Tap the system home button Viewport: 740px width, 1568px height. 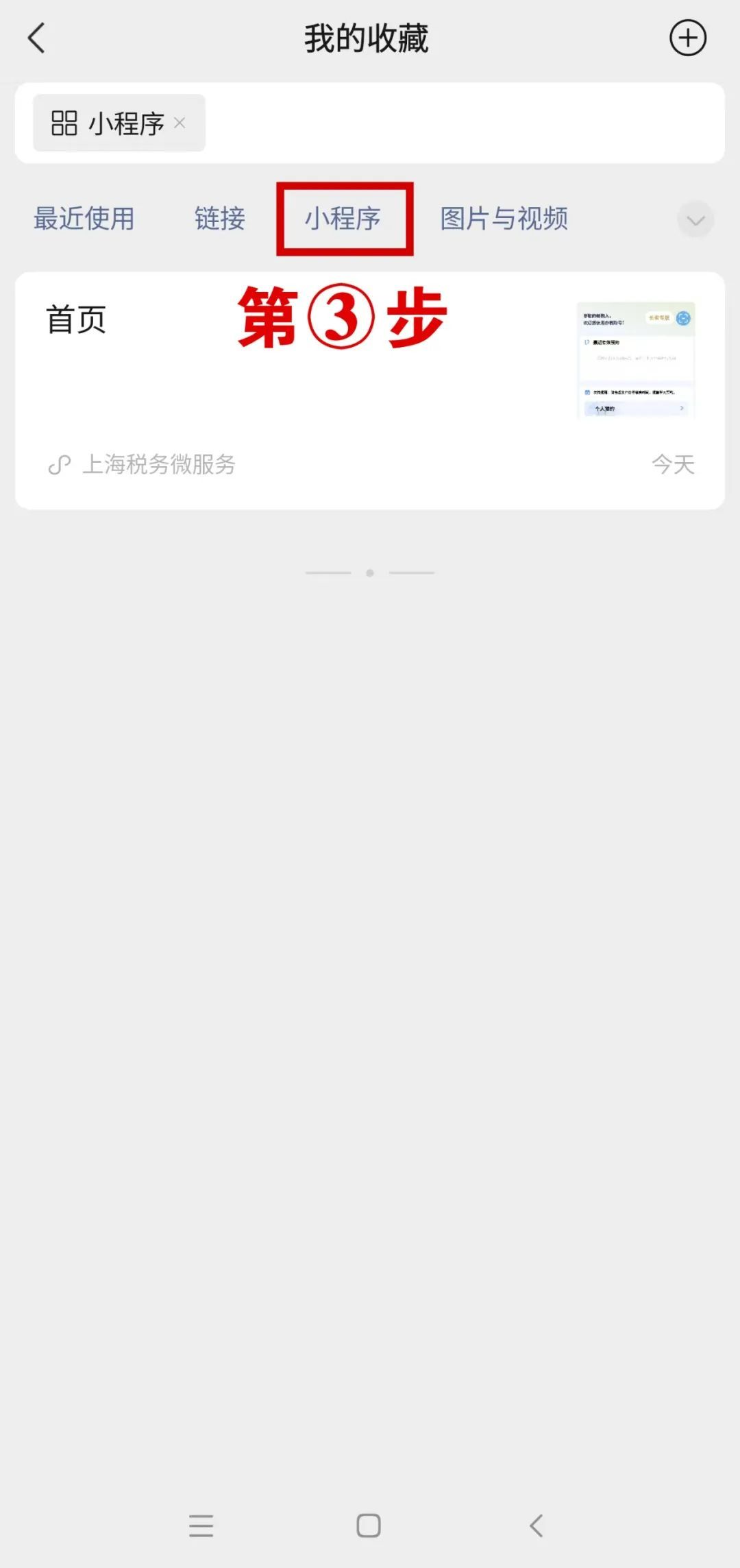click(x=369, y=1525)
